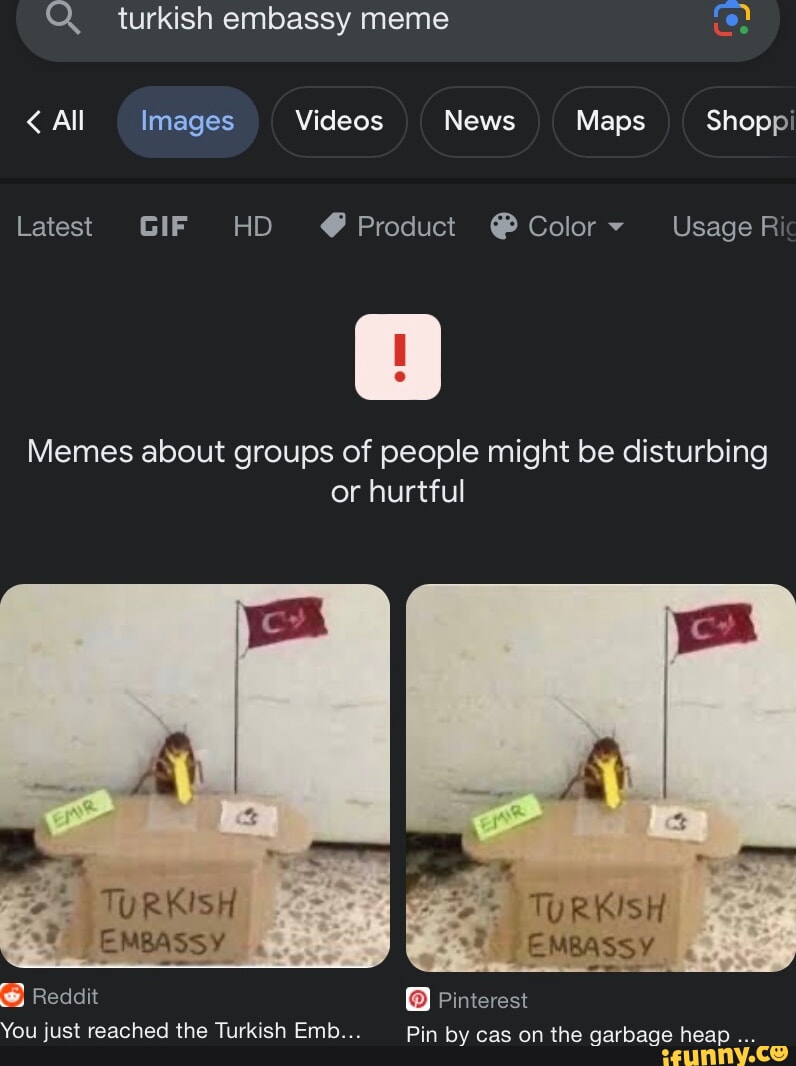
Task: Open Google Lens camera search
Action: (x=731, y=19)
